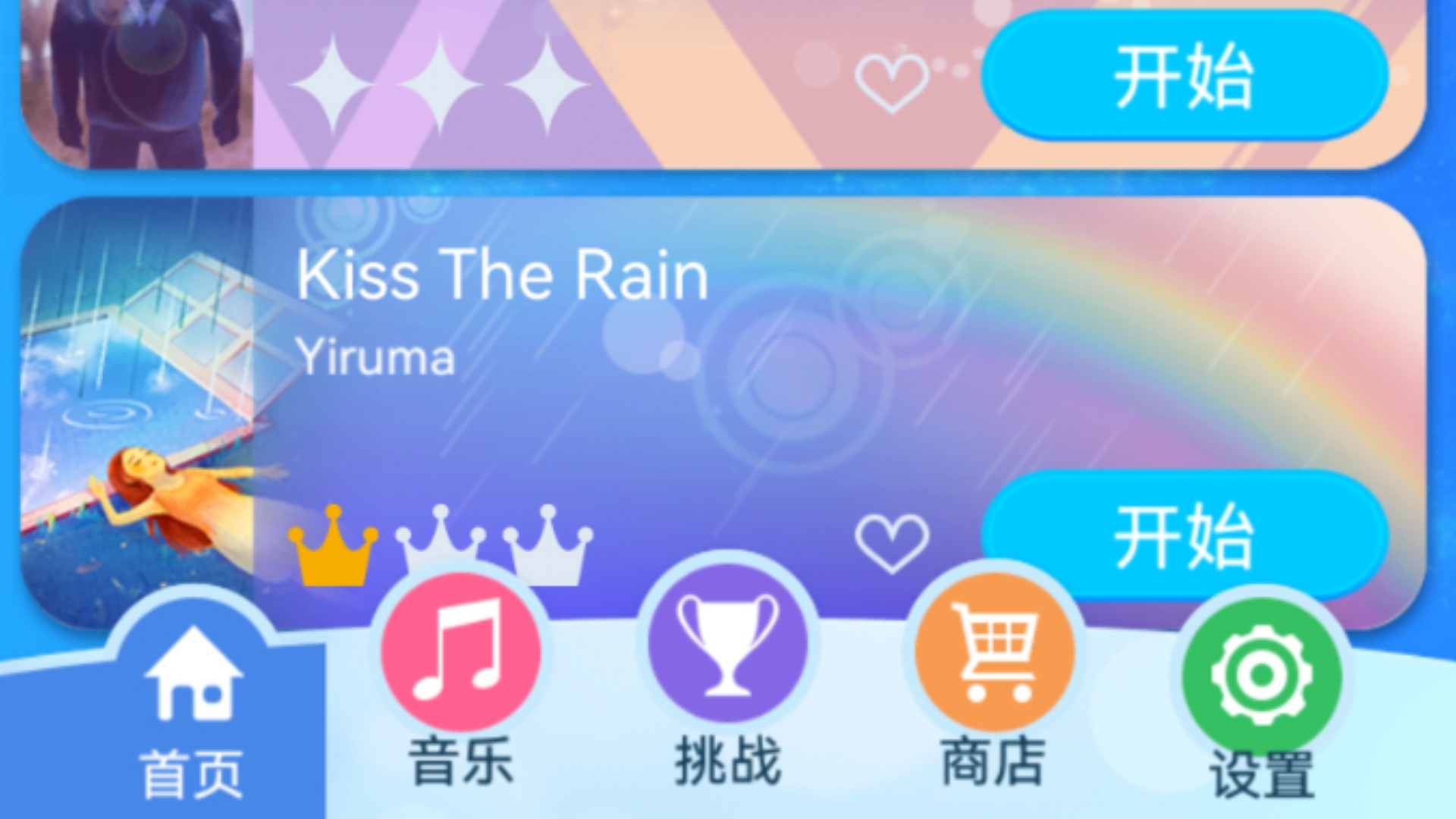The height and width of the screenshot is (819, 1456).
Task: Go to the 首页 home tab
Action: coord(193,713)
